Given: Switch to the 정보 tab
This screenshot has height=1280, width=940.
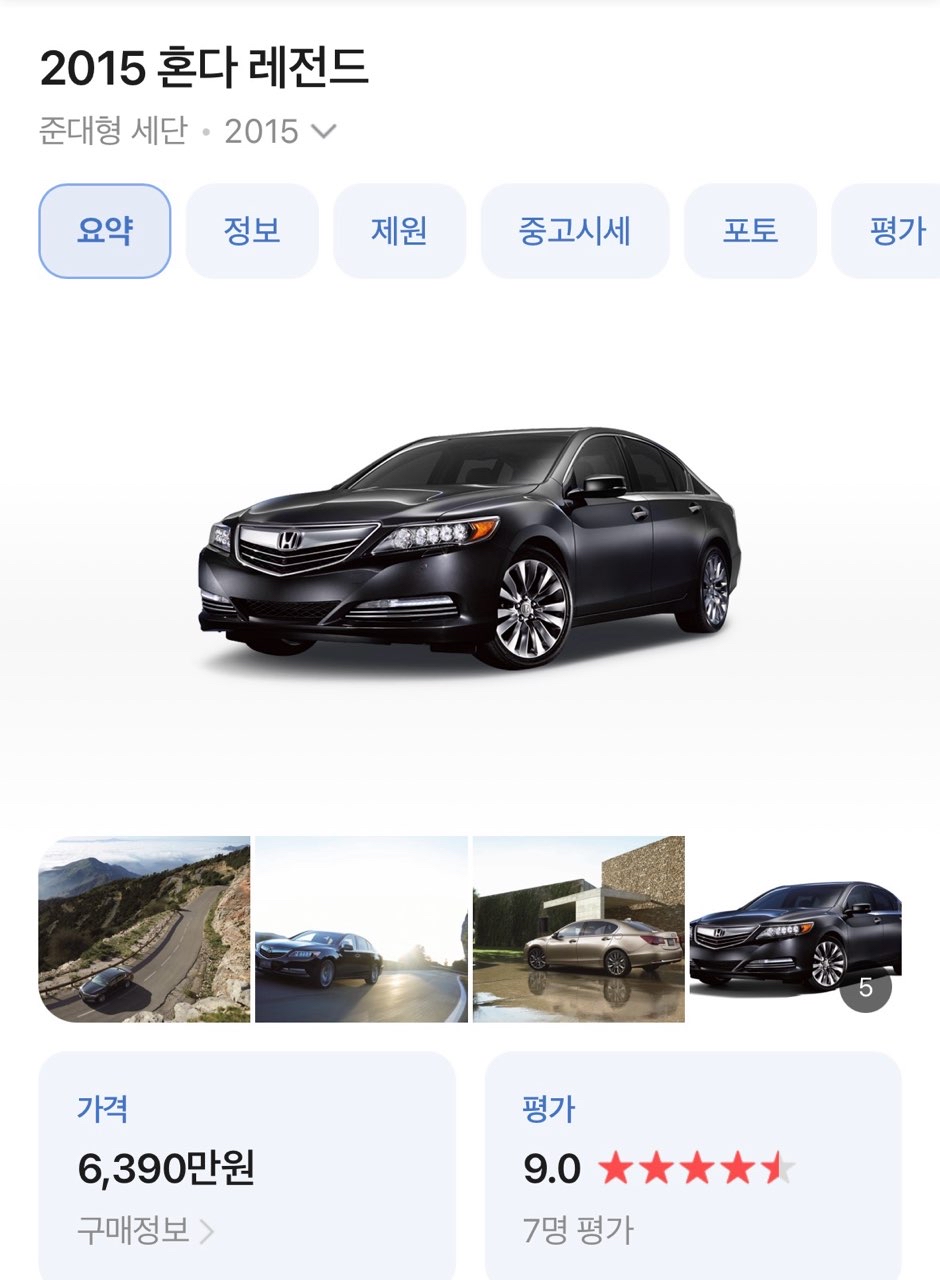Looking at the screenshot, I should point(252,231).
